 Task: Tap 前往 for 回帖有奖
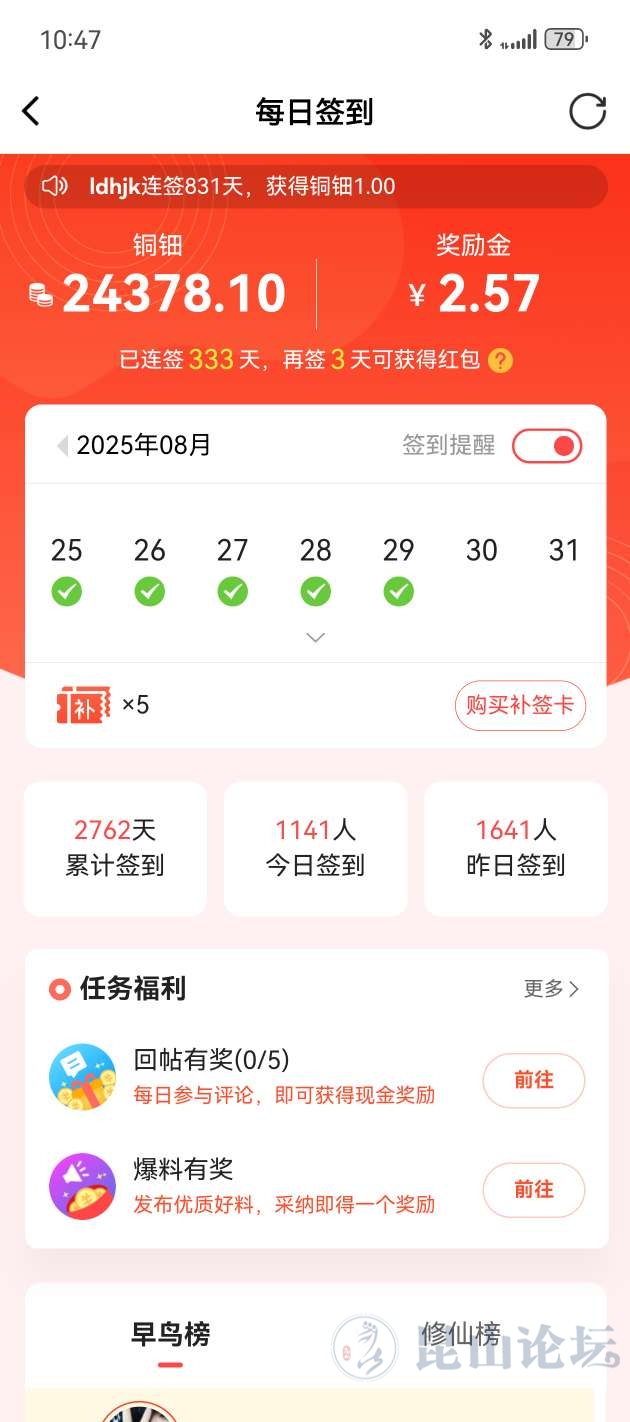[x=533, y=1080]
